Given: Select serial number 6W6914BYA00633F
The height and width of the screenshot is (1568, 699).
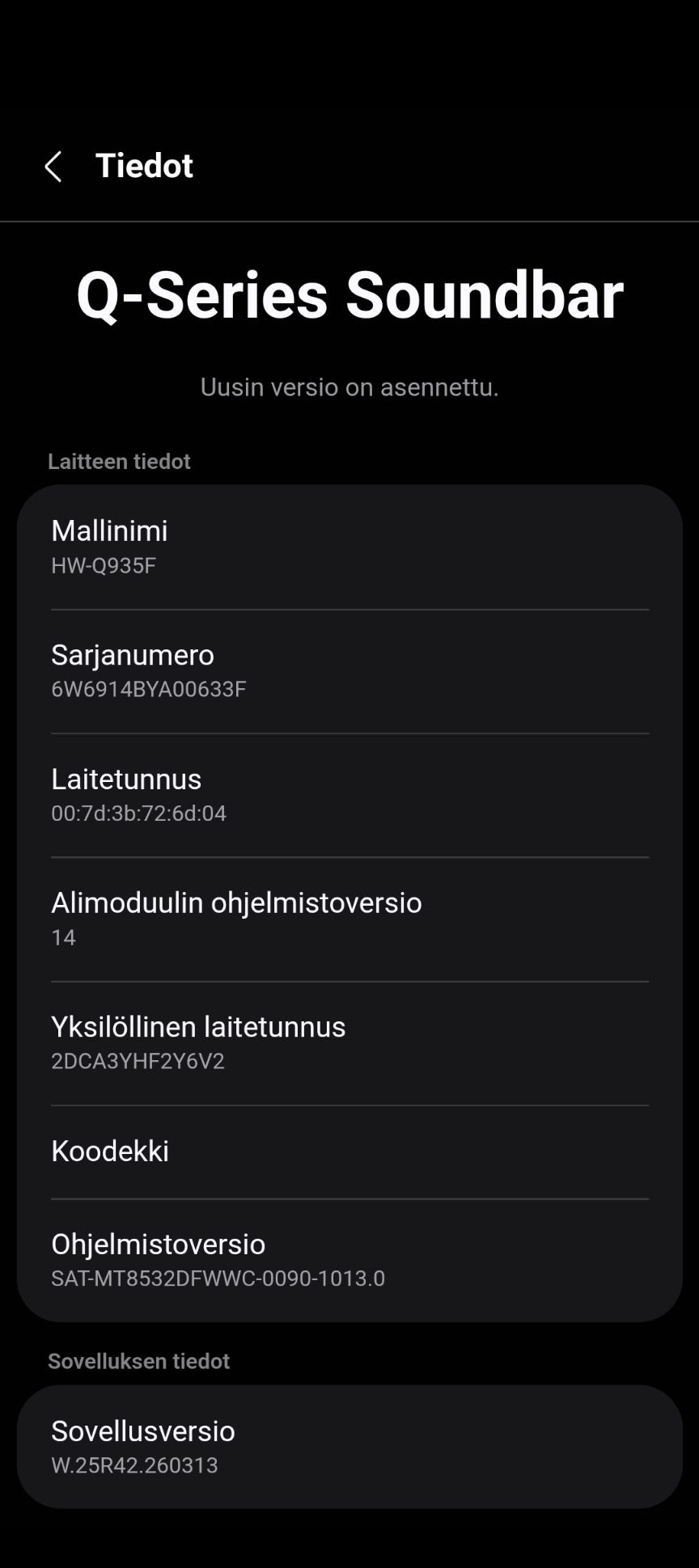Looking at the screenshot, I should [149, 690].
